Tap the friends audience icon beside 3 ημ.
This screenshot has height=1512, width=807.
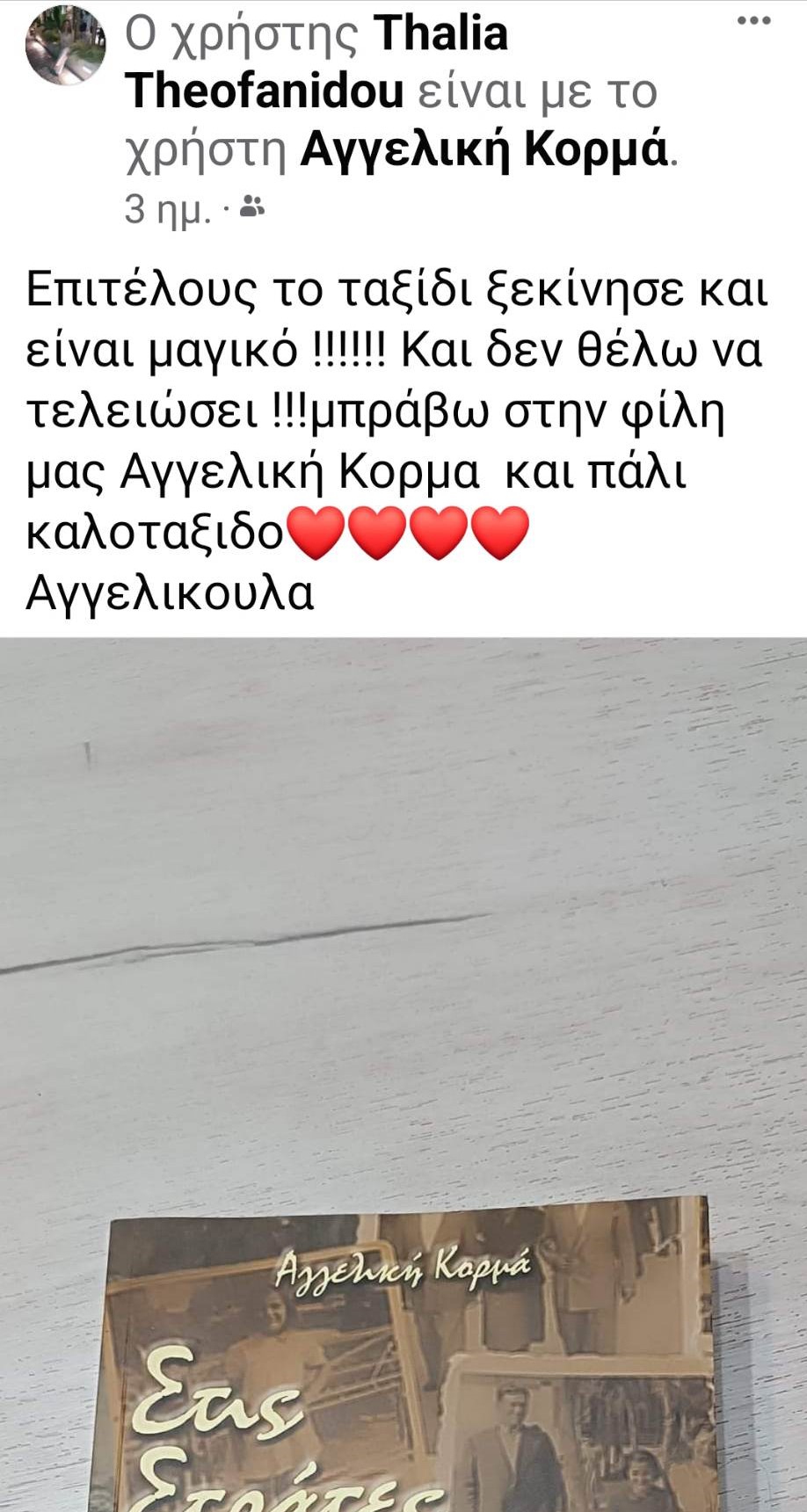[x=253, y=208]
